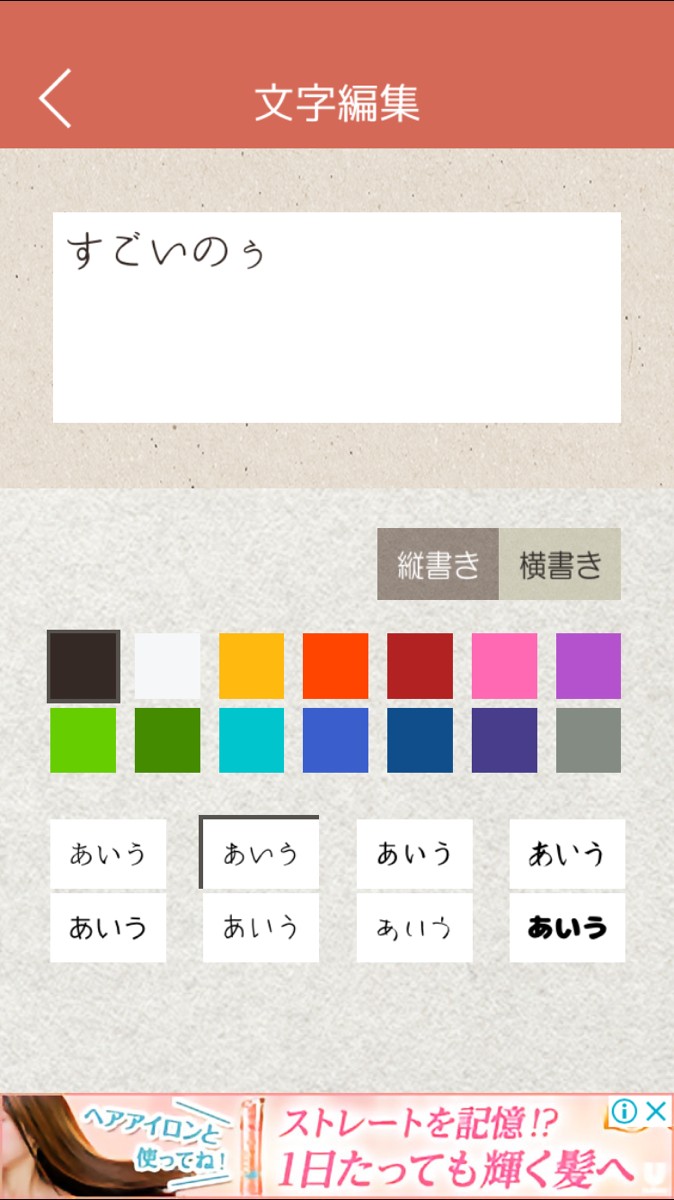The image size is (674, 1200).
Task: Pick the pink color swatch
Action: 504,666
